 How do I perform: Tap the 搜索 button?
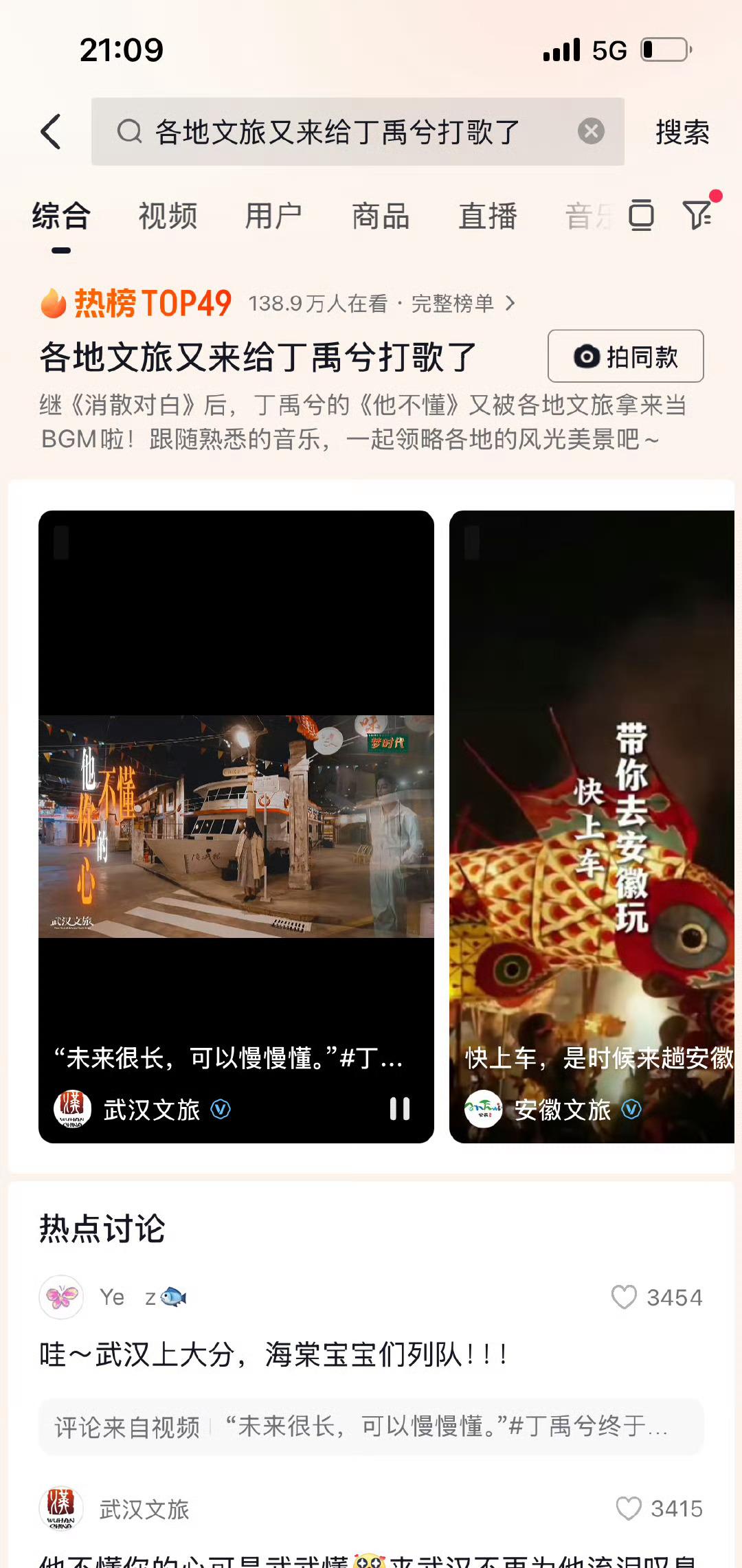pos(682,132)
